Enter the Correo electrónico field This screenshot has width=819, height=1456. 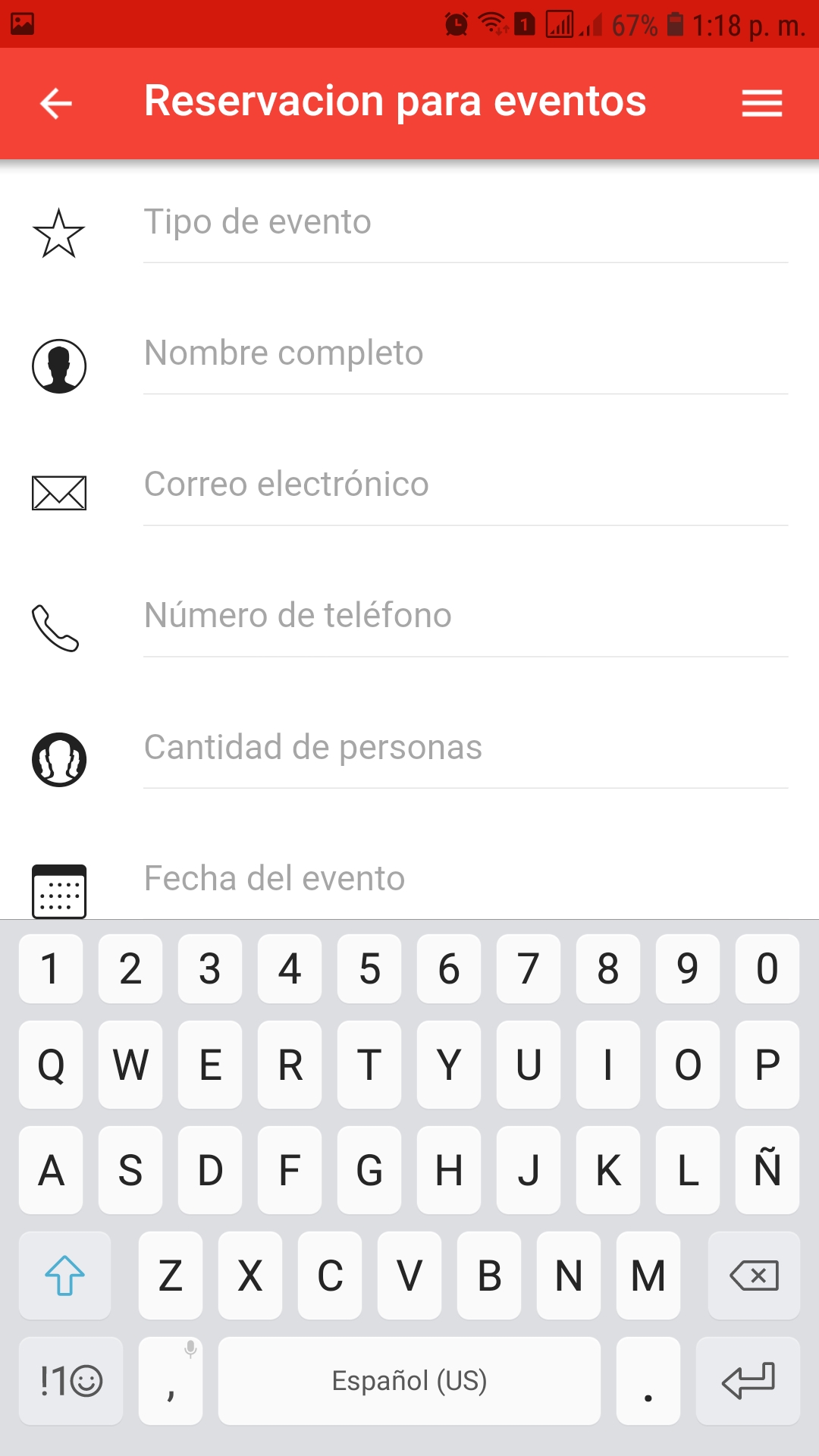click(466, 485)
